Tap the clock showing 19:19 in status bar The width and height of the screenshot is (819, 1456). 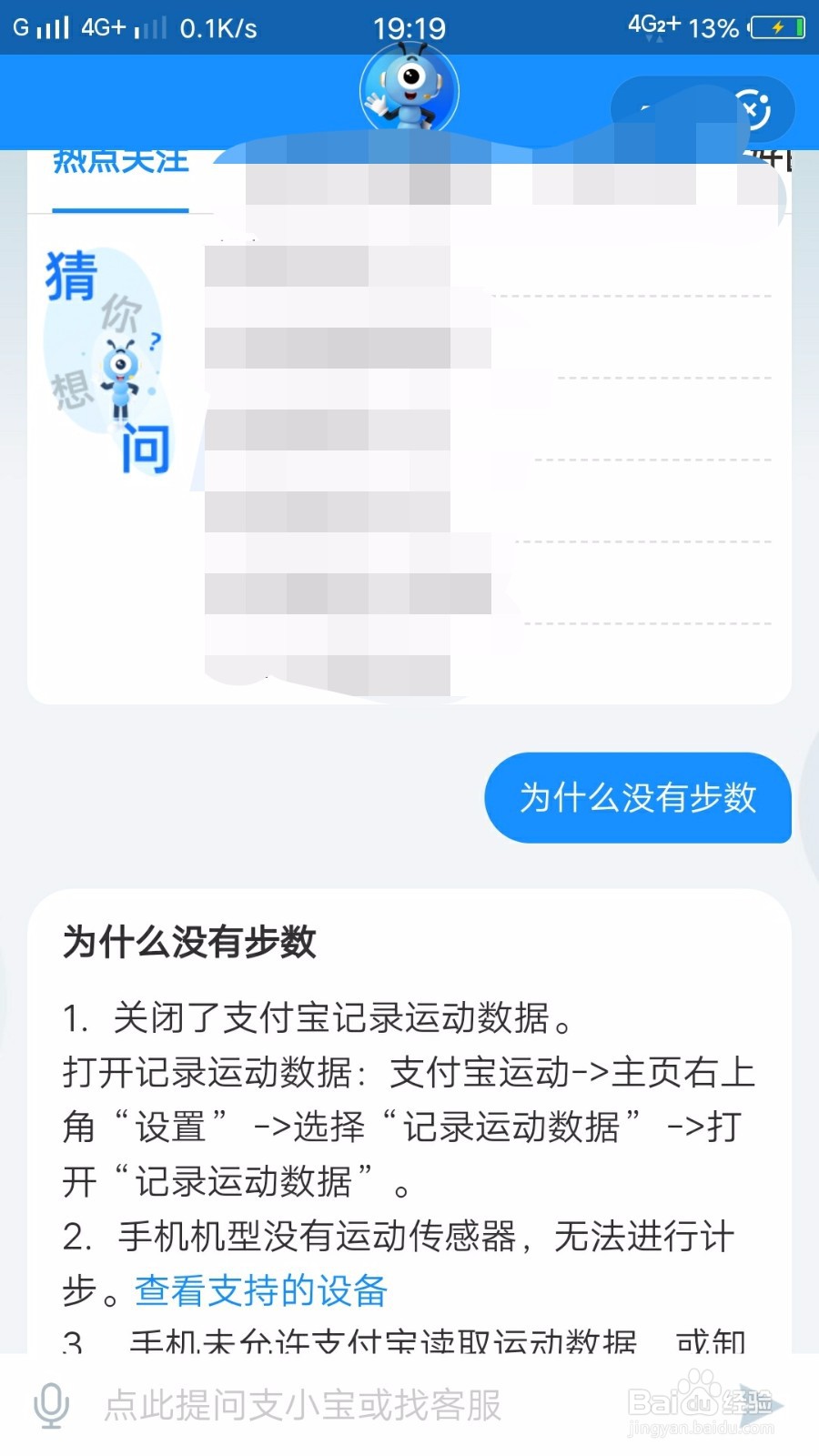tap(408, 27)
